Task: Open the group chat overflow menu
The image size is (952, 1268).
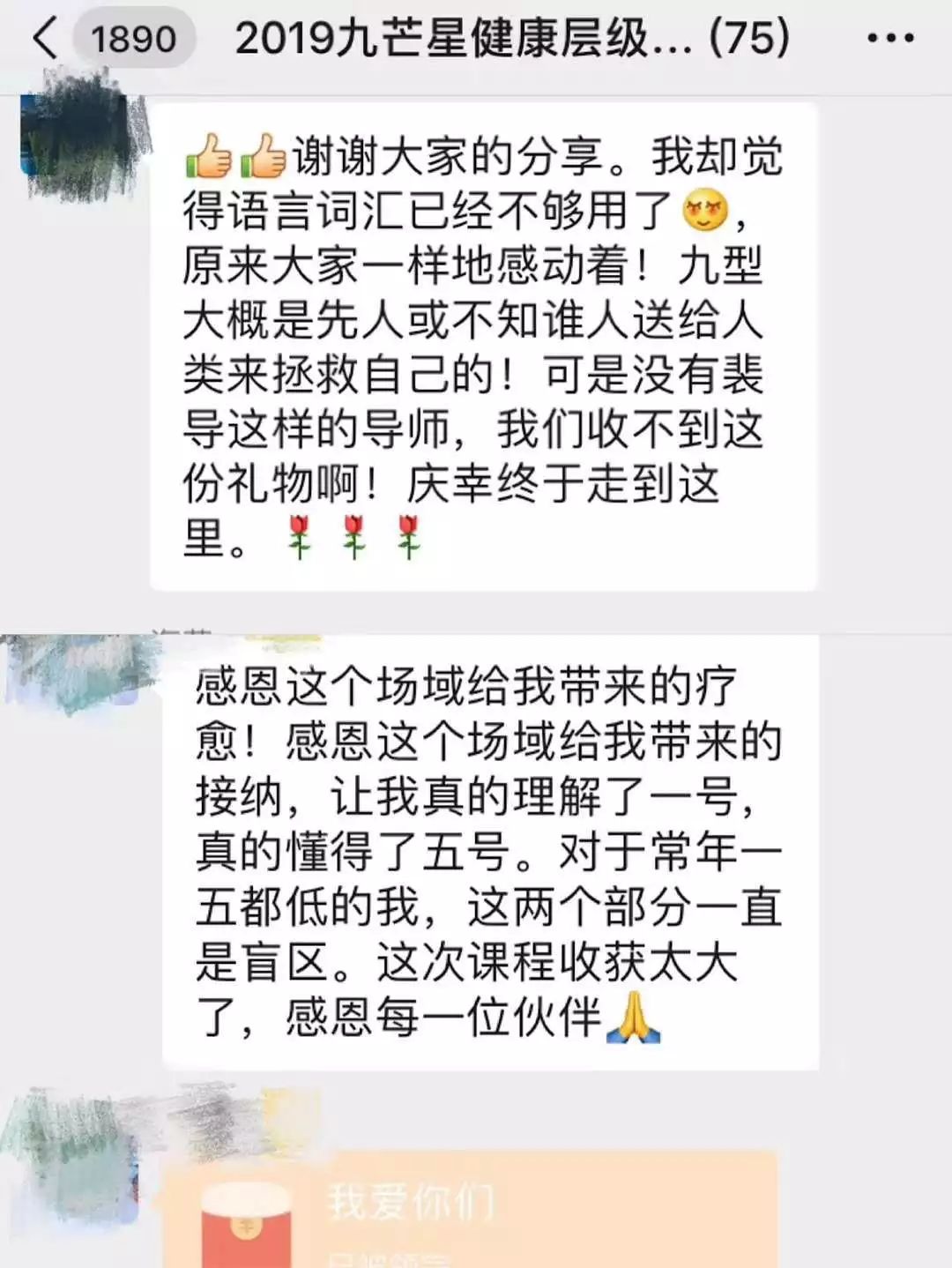Action: click(890, 39)
